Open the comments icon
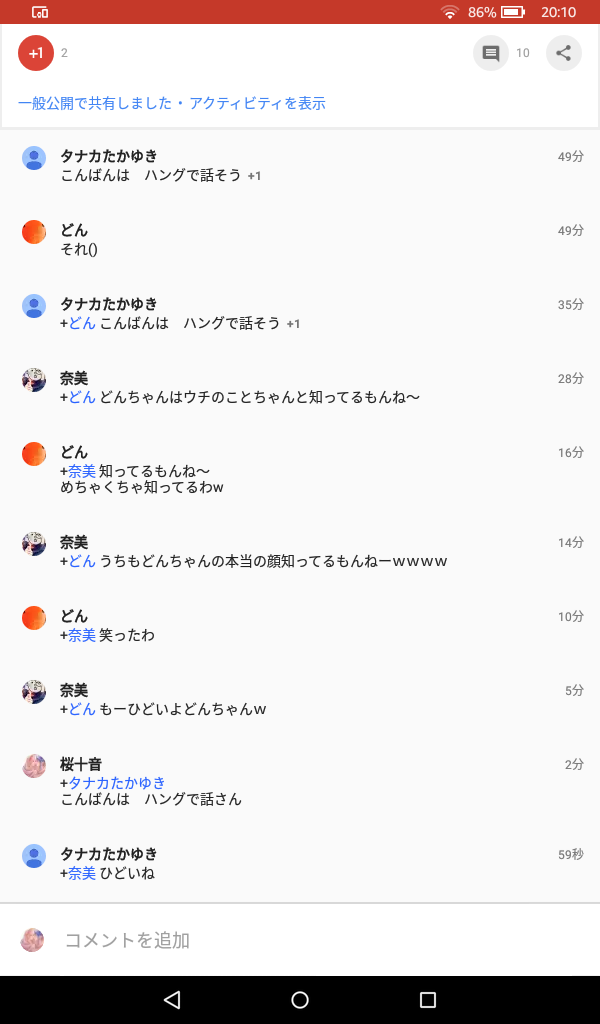 click(x=490, y=53)
